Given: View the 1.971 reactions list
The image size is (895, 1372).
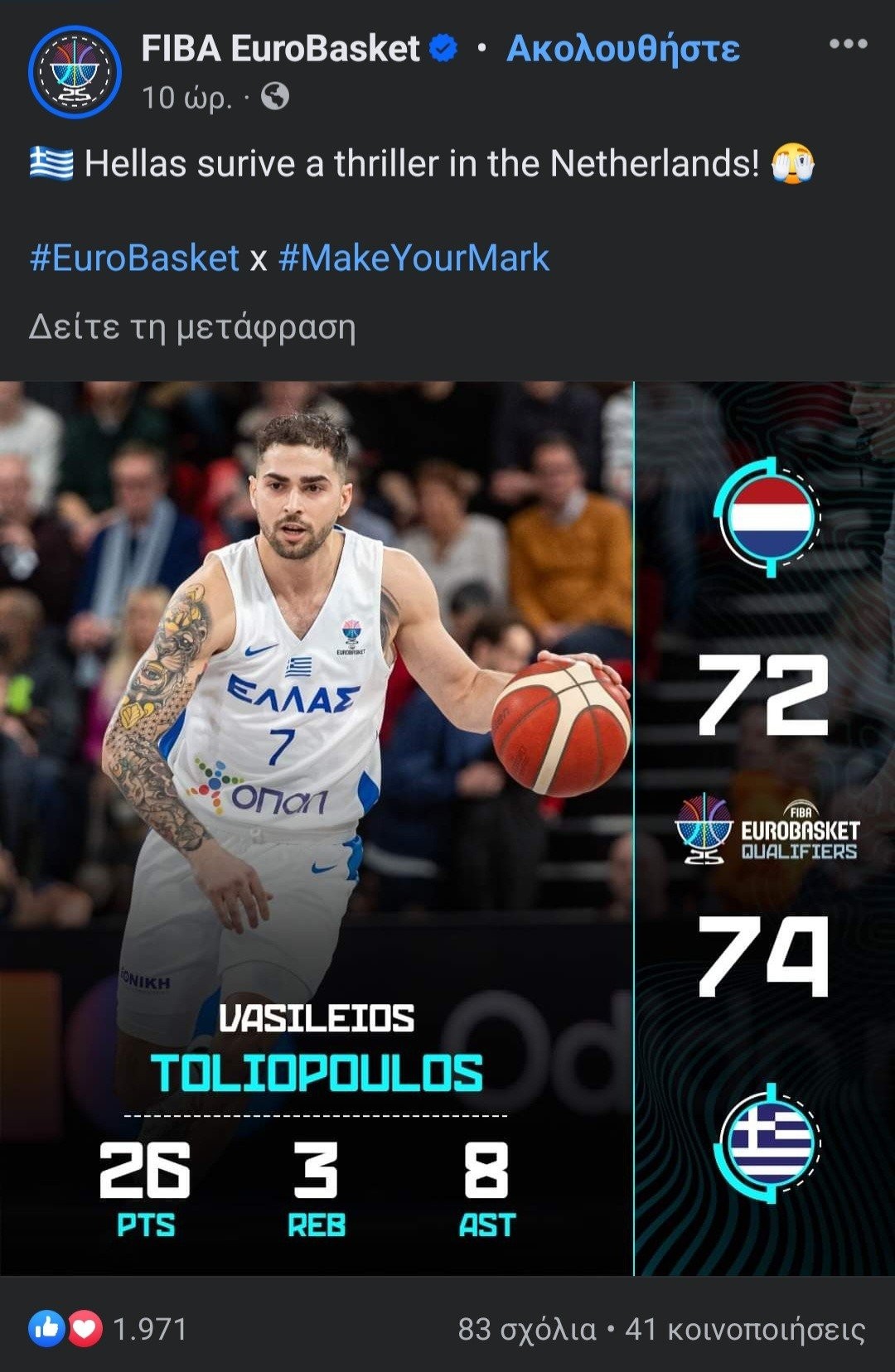Looking at the screenshot, I should click(x=108, y=1329).
